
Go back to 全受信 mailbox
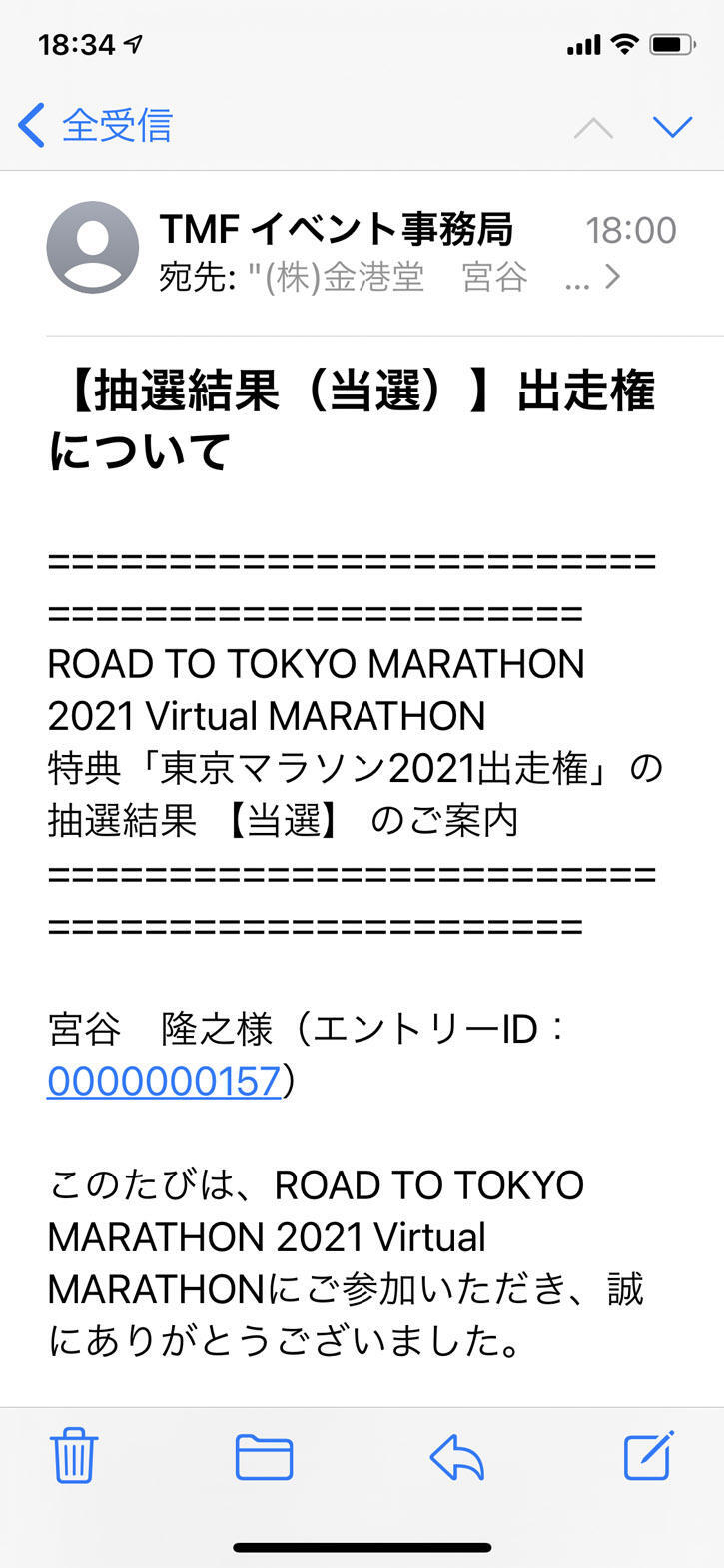pyautogui.click(x=95, y=126)
